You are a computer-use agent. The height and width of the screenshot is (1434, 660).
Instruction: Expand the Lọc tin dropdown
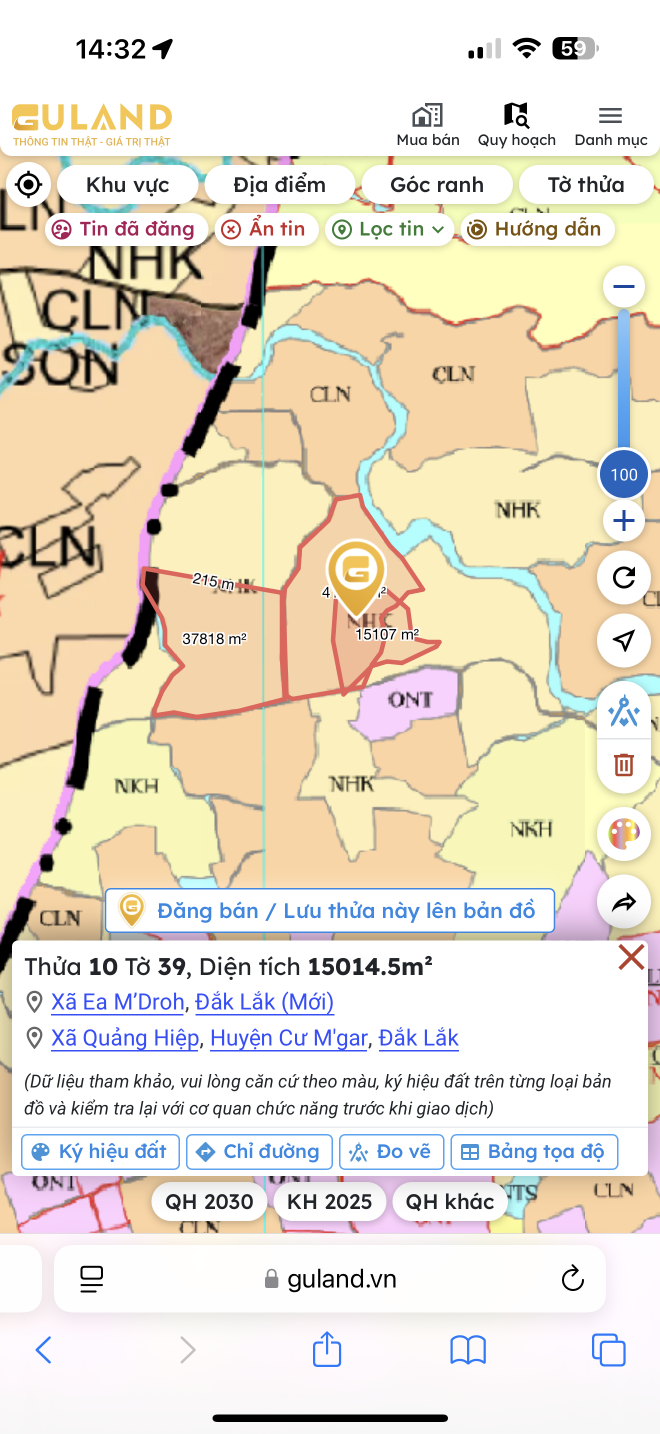pyautogui.click(x=389, y=229)
